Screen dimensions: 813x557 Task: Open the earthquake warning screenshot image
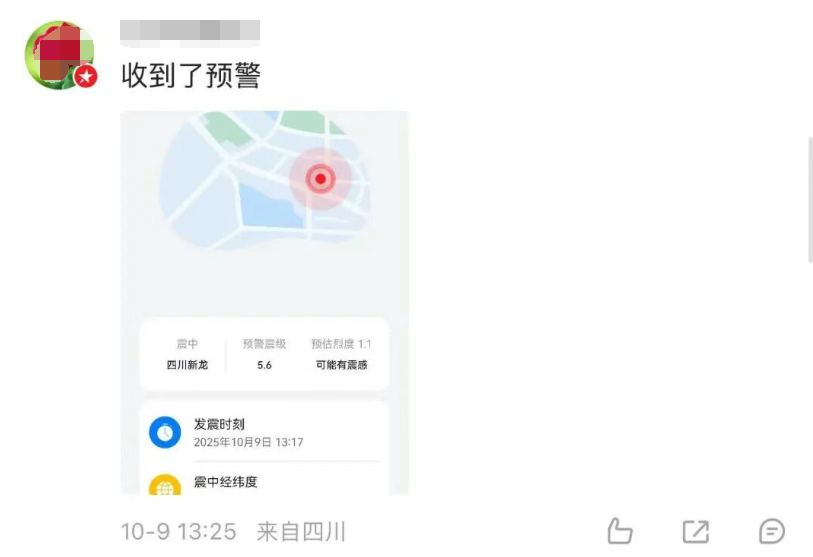tap(265, 302)
